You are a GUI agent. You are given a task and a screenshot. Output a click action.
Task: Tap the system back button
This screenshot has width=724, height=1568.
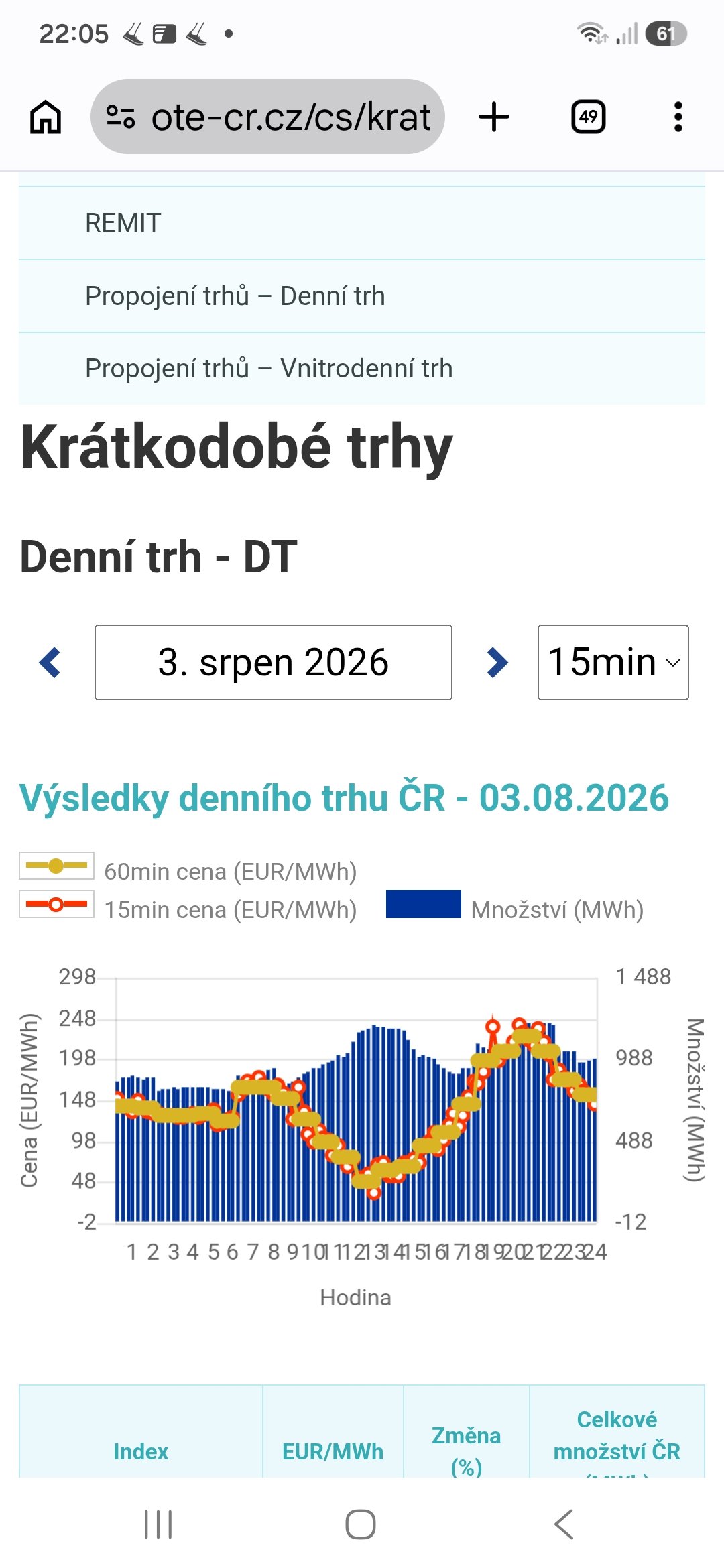click(564, 1524)
